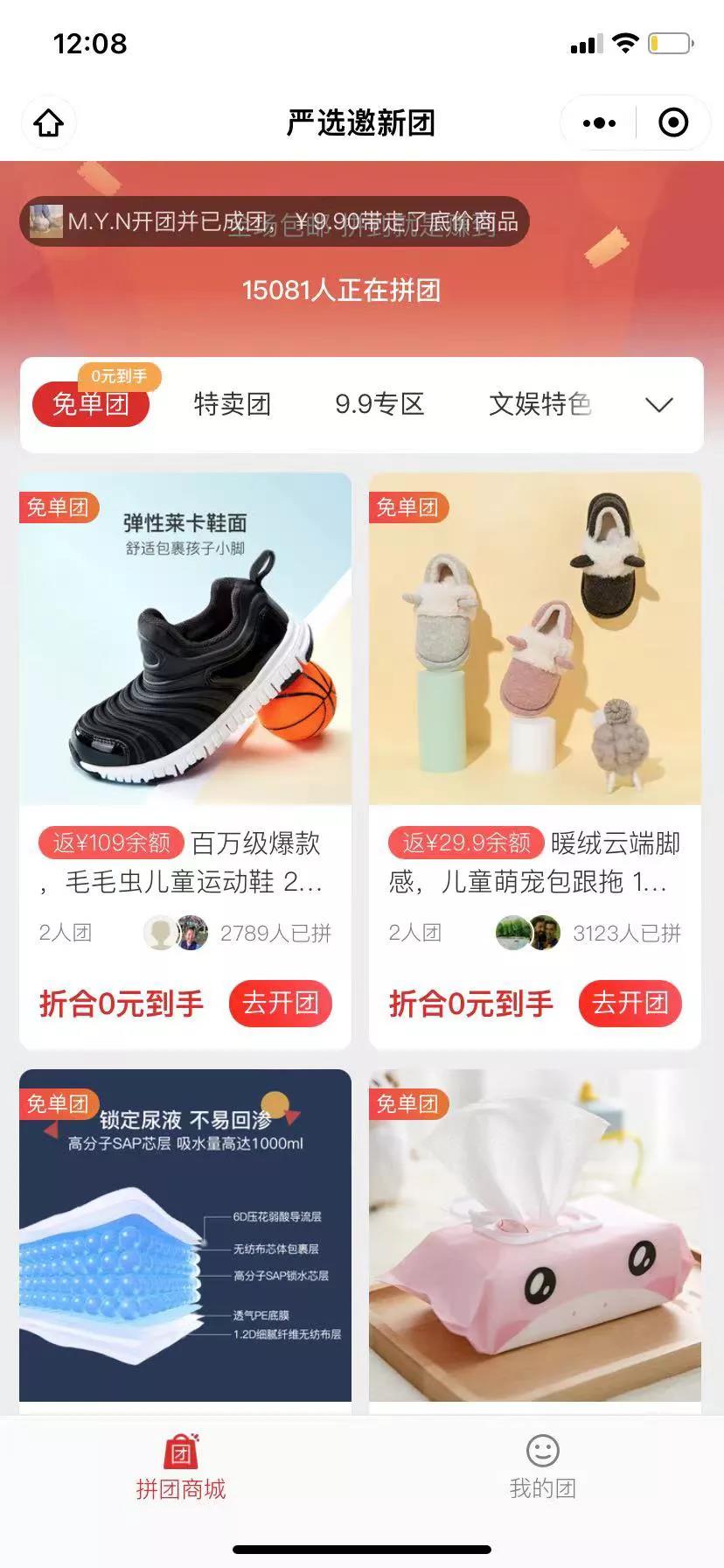Open the mini program more options menu
This screenshot has height=1568, width=724.
click(599, 123)
